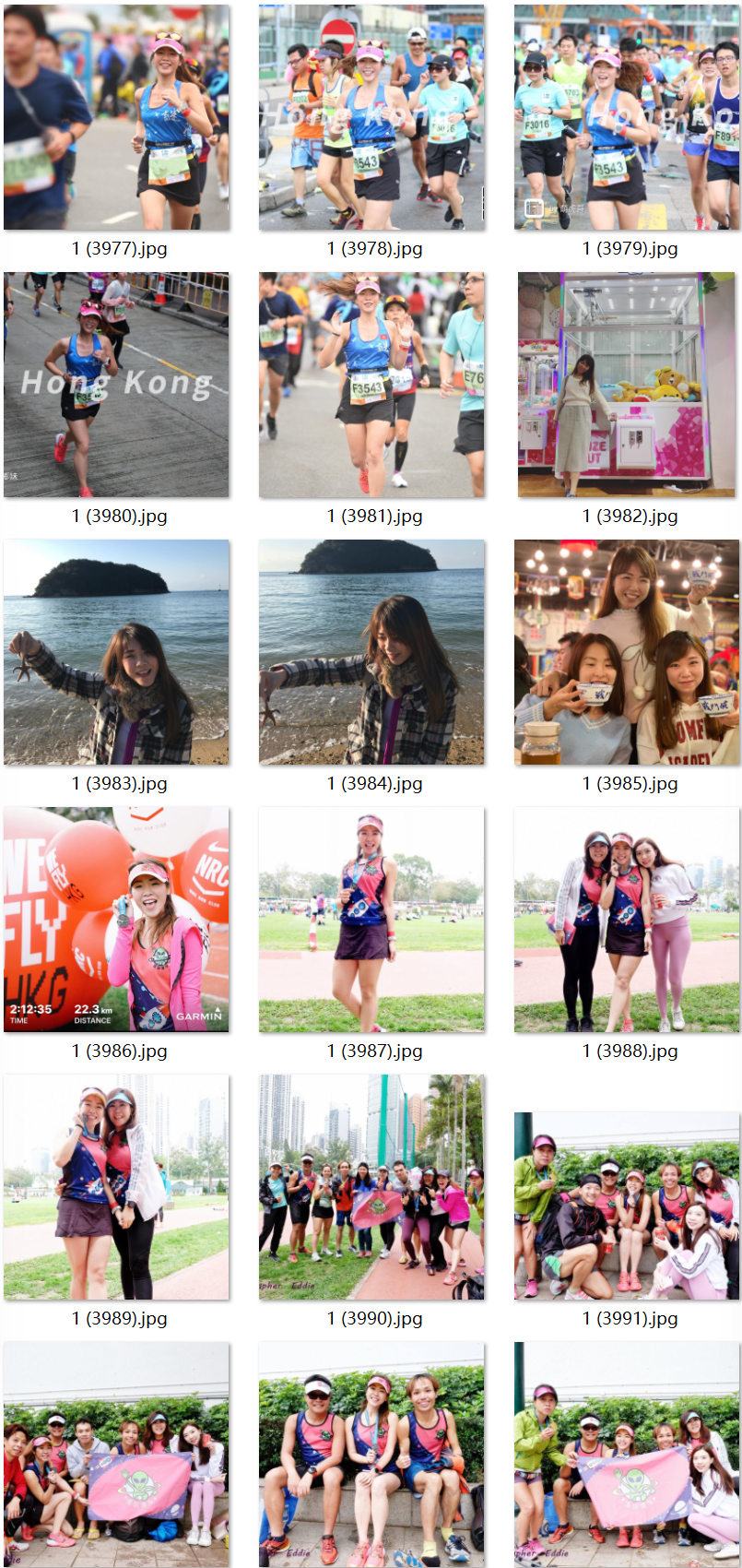Screen dimensions: 742x1568
Task: Tap the file 1 (3981).jpg
Action: pyautogui.click(x=371, y=385)
